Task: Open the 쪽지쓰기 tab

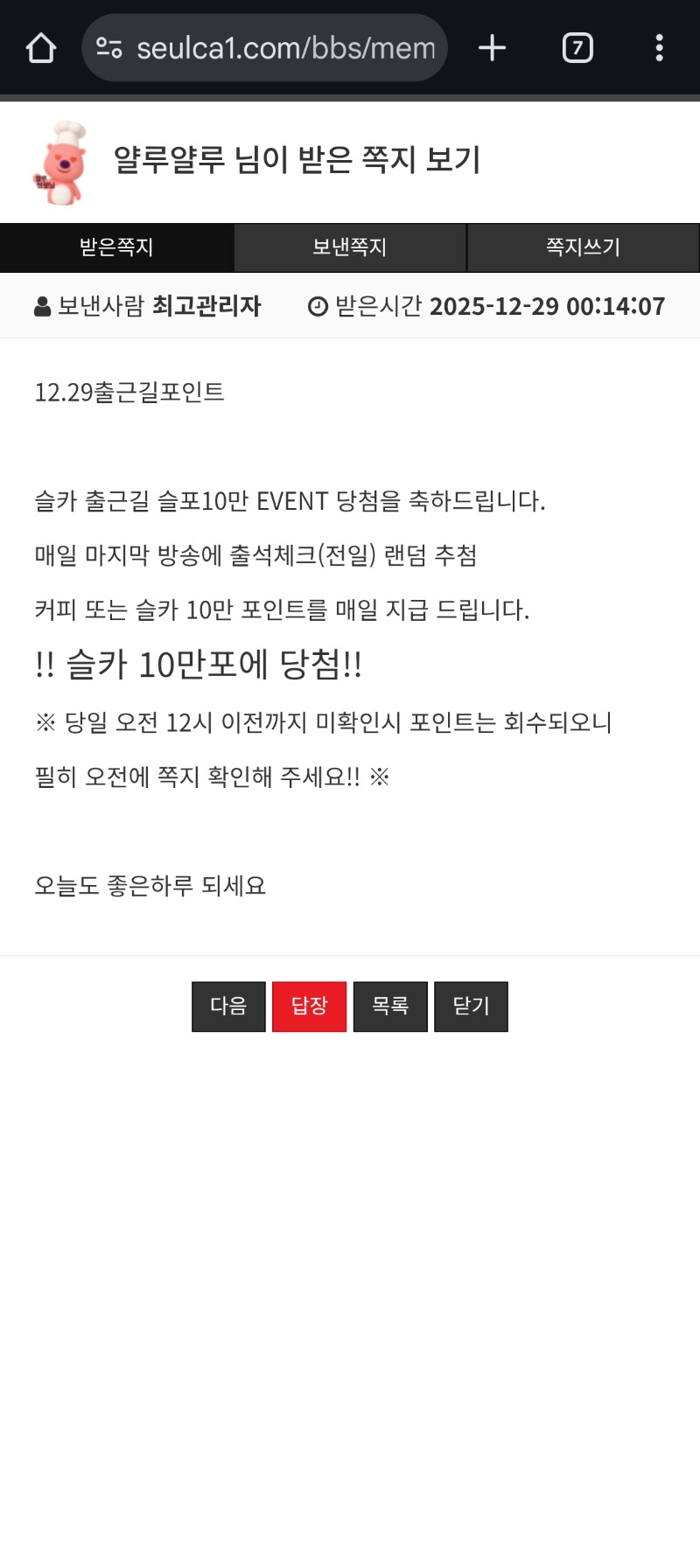Action: click(583, 247)
